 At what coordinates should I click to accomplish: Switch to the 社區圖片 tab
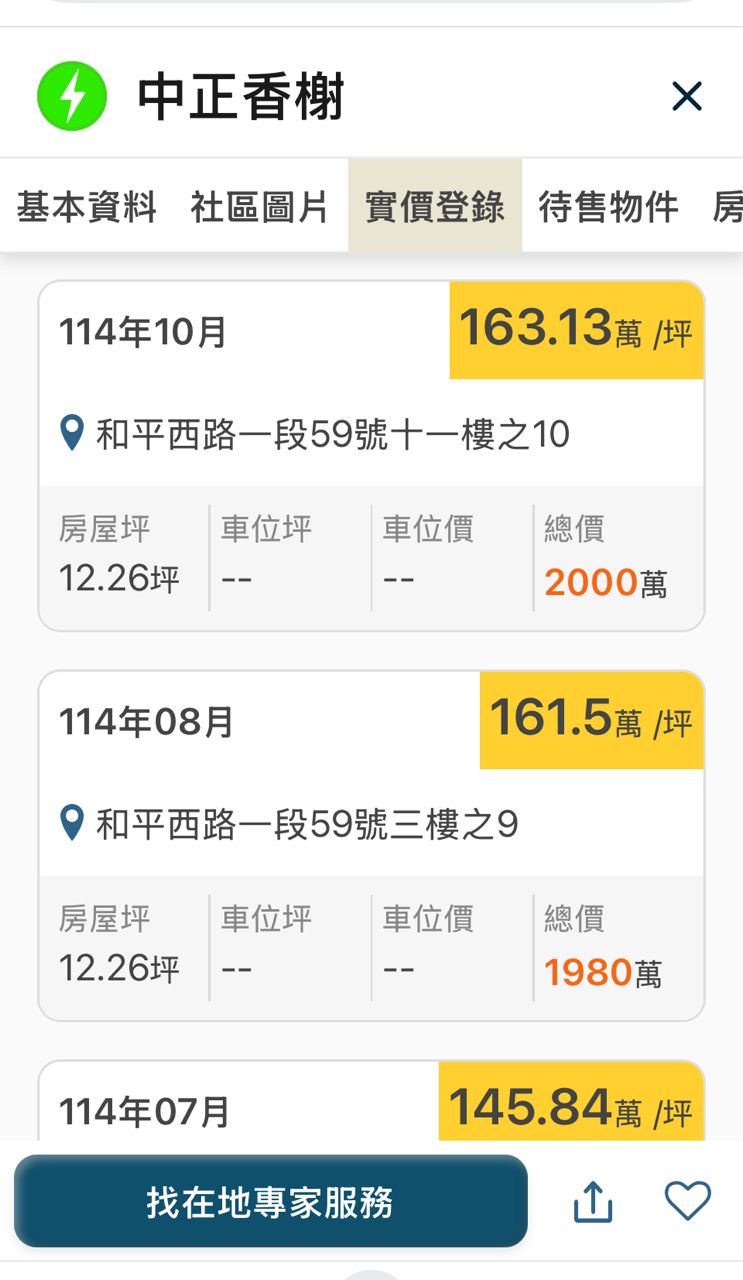(x=260, y=207)
